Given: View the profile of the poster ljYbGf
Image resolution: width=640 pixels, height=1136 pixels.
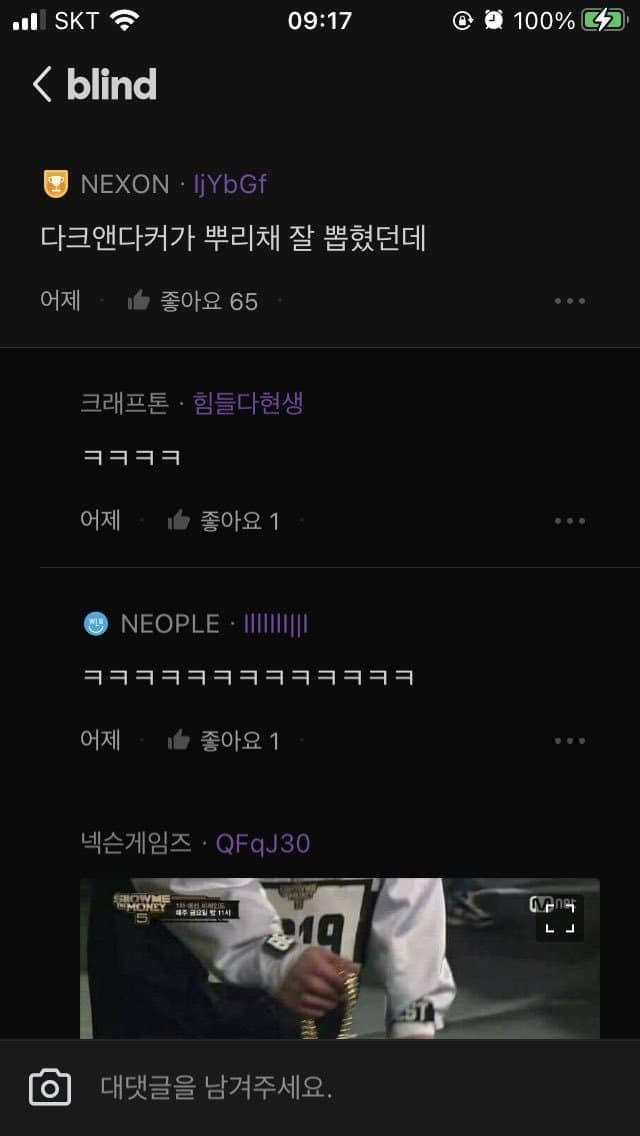Looking at the screenshot, I should (230, 184).
